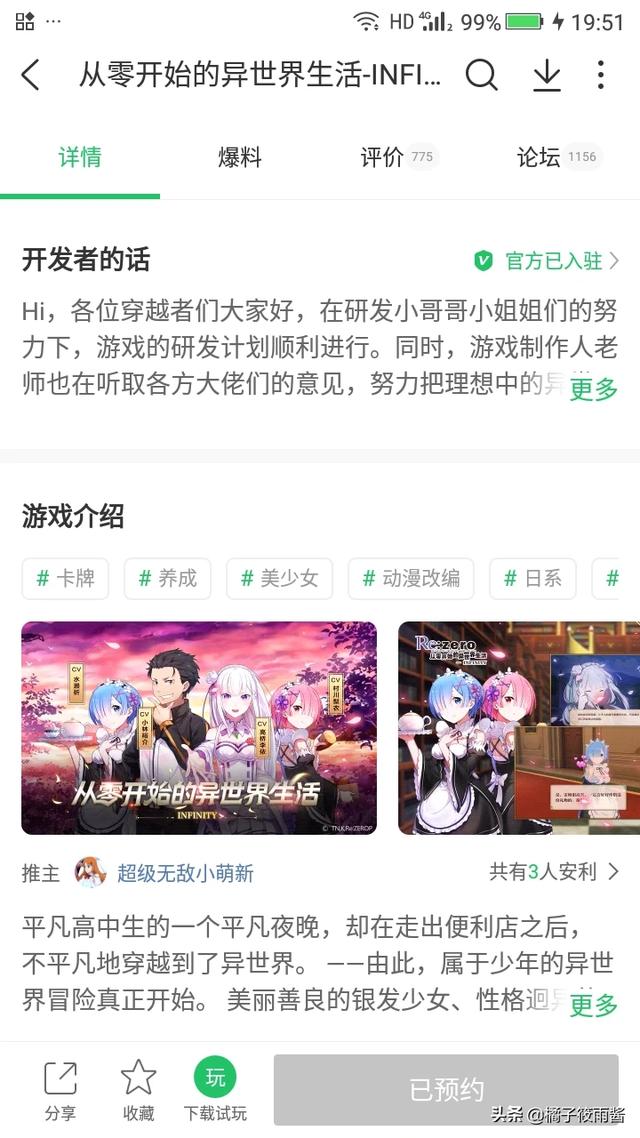This screenshot has width=640, height=1138.
Task: Open the search icon in the app bar
Action: click(x=481, y=75)
